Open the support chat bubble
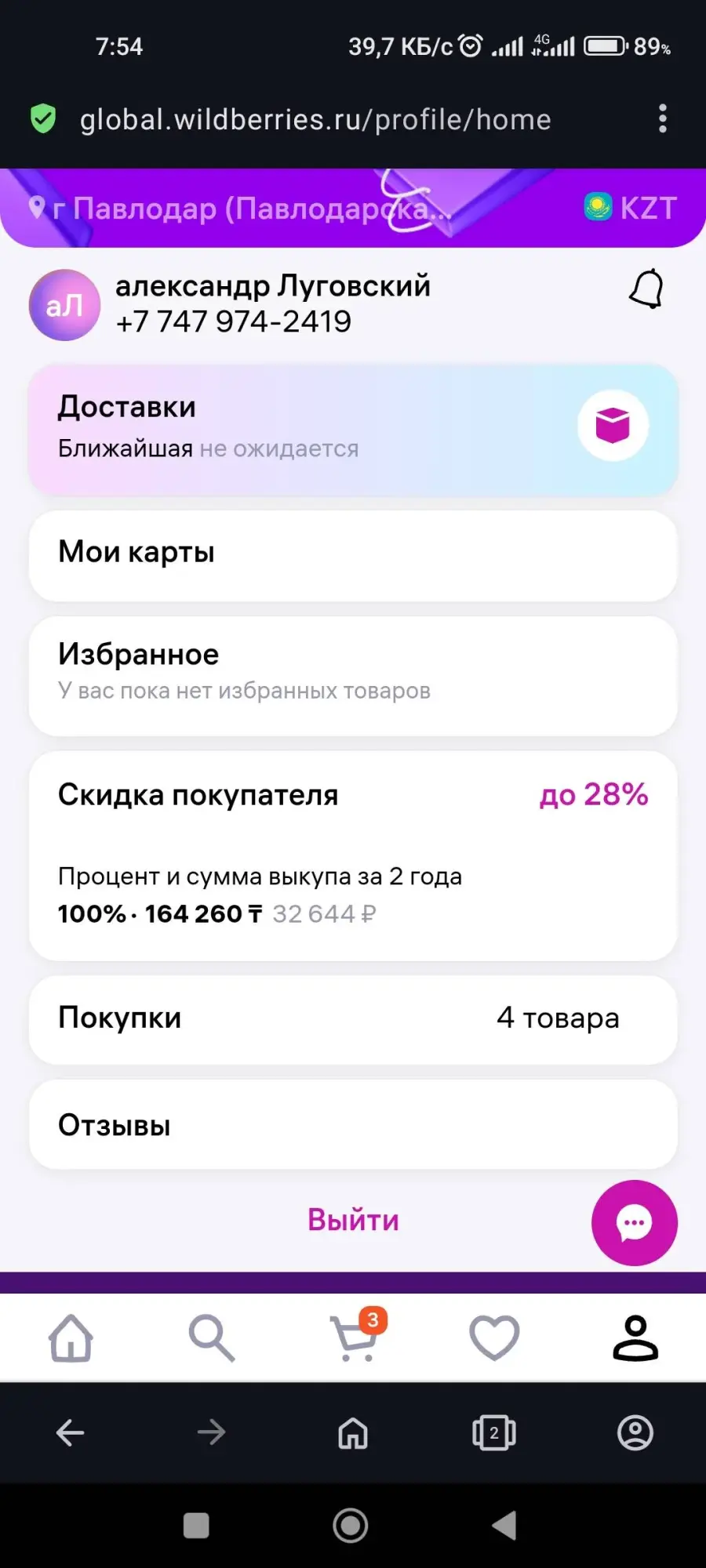 point(634,1222)
